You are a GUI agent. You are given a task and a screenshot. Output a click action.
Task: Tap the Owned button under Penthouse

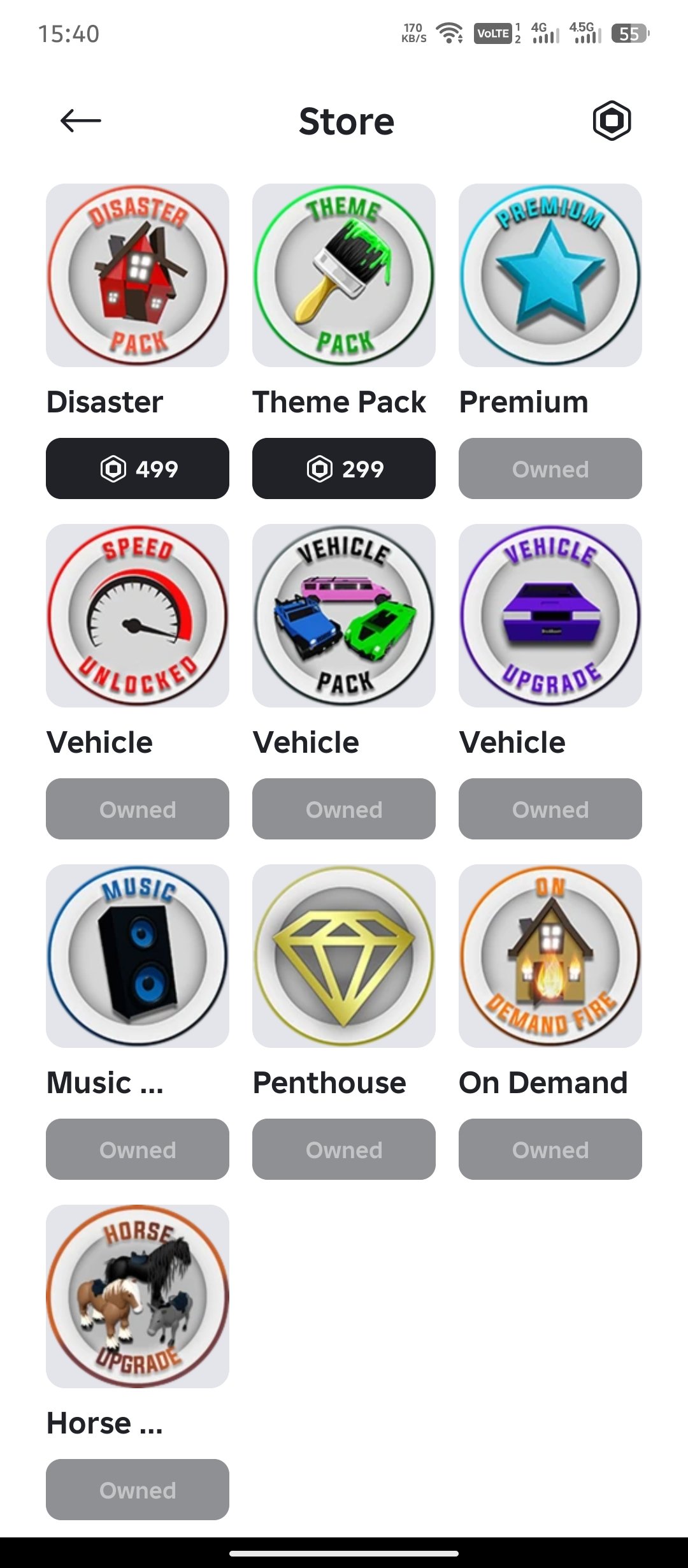(x=344, y=1149)
